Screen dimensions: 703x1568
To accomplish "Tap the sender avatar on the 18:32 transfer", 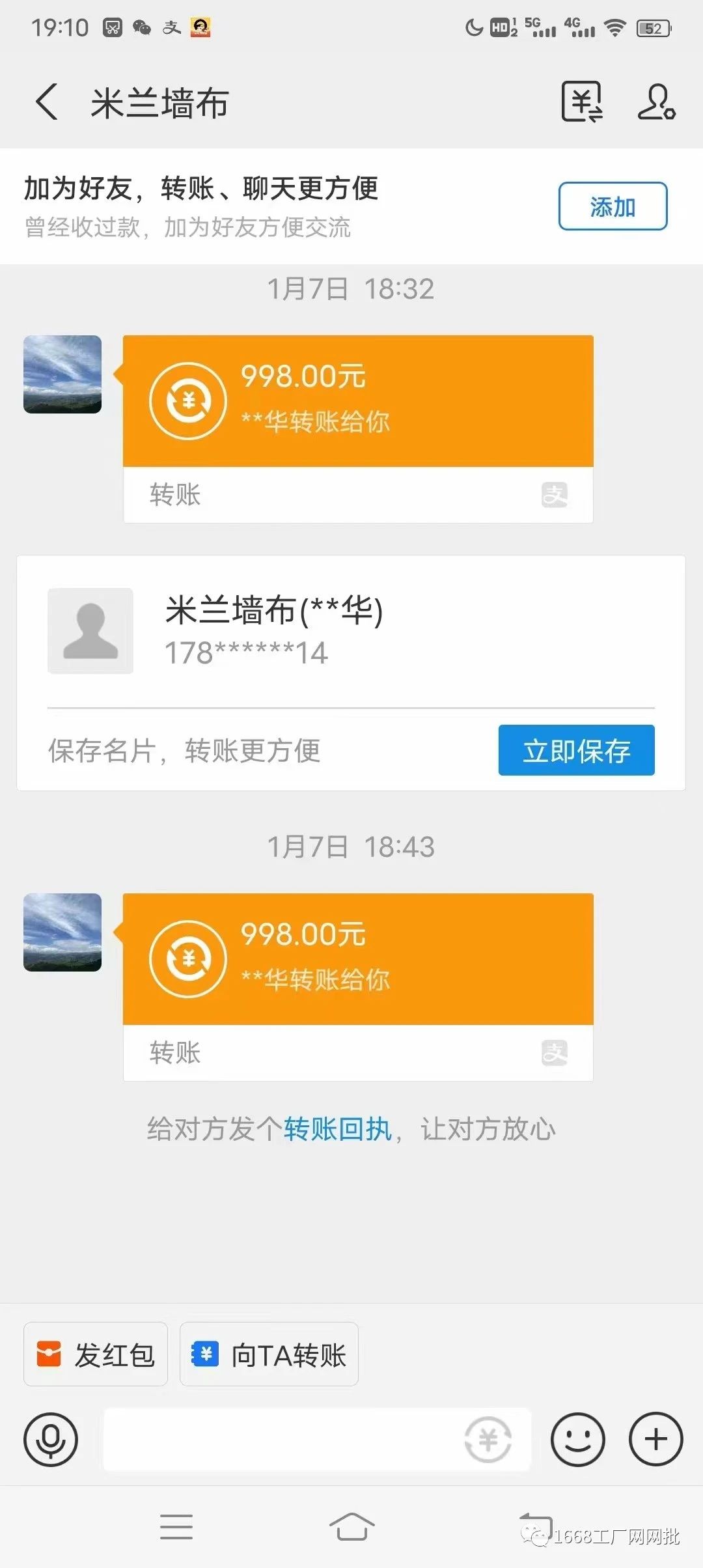I will (62, 374).
